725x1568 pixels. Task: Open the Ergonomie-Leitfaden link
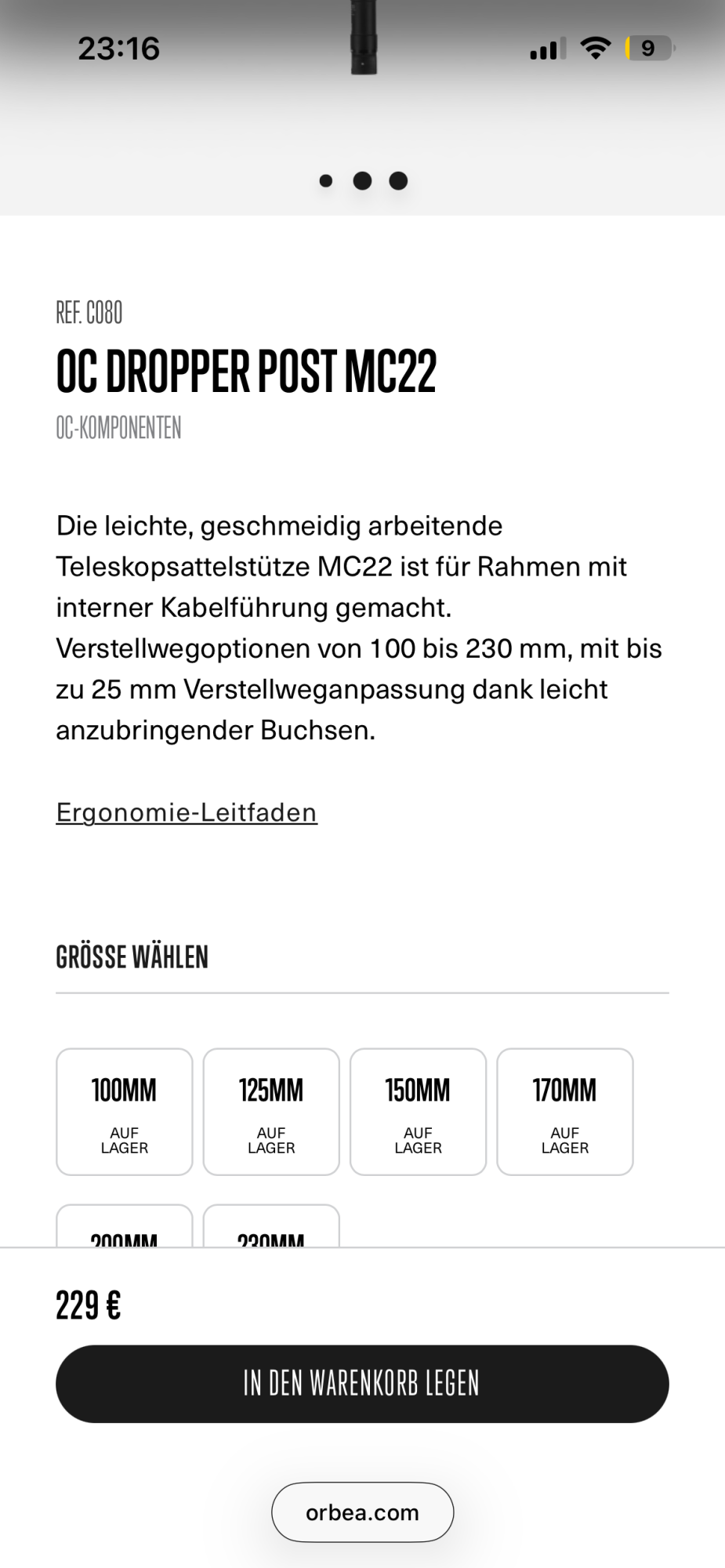tap(187, 812)
